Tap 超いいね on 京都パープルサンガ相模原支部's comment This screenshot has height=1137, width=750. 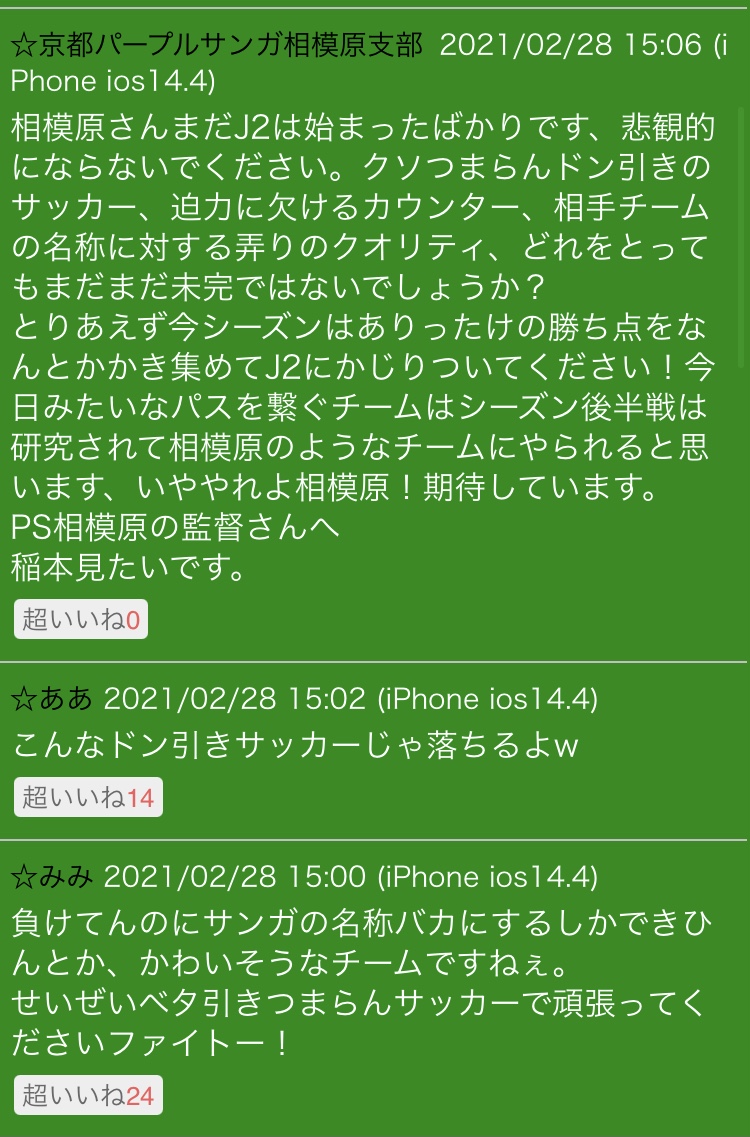coord(80,620)
